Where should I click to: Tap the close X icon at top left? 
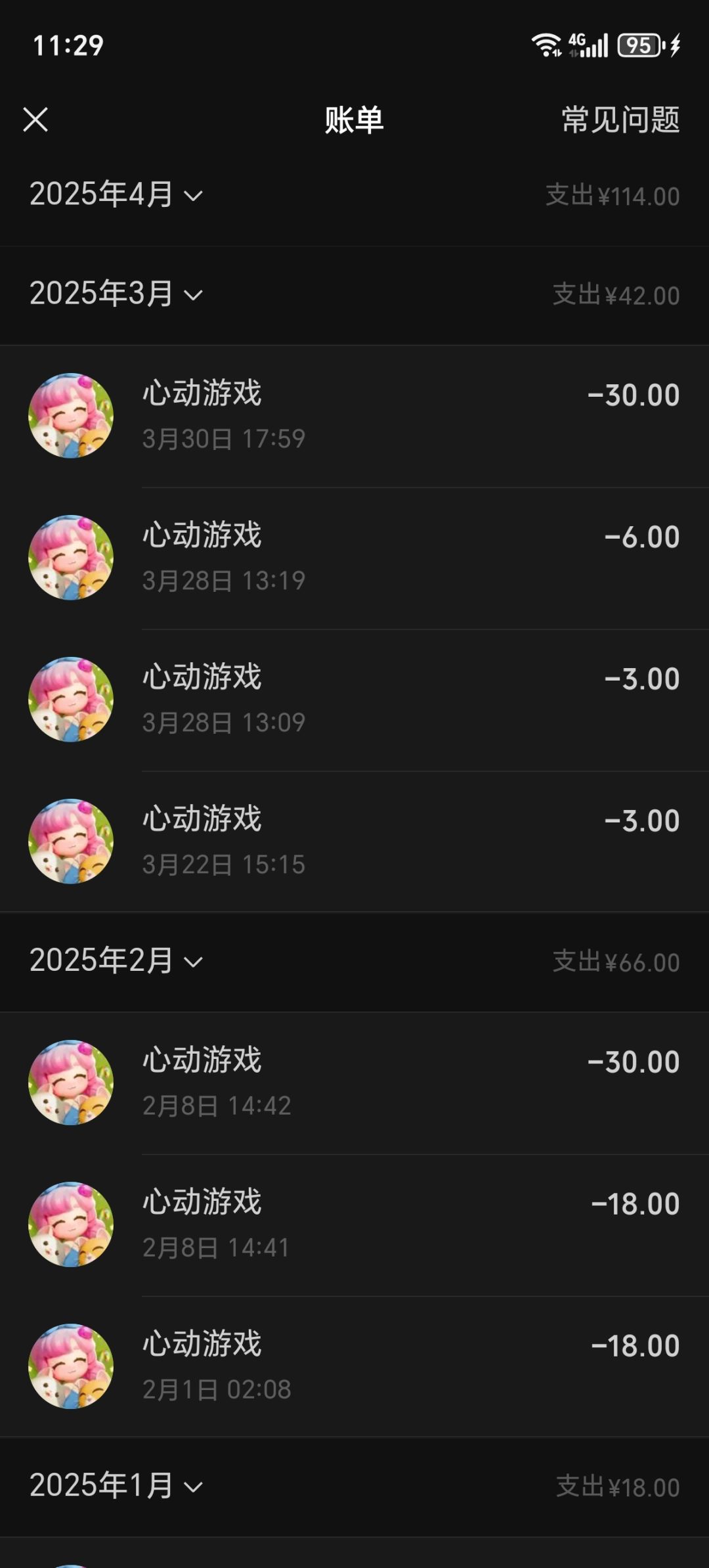pos(37,119)
